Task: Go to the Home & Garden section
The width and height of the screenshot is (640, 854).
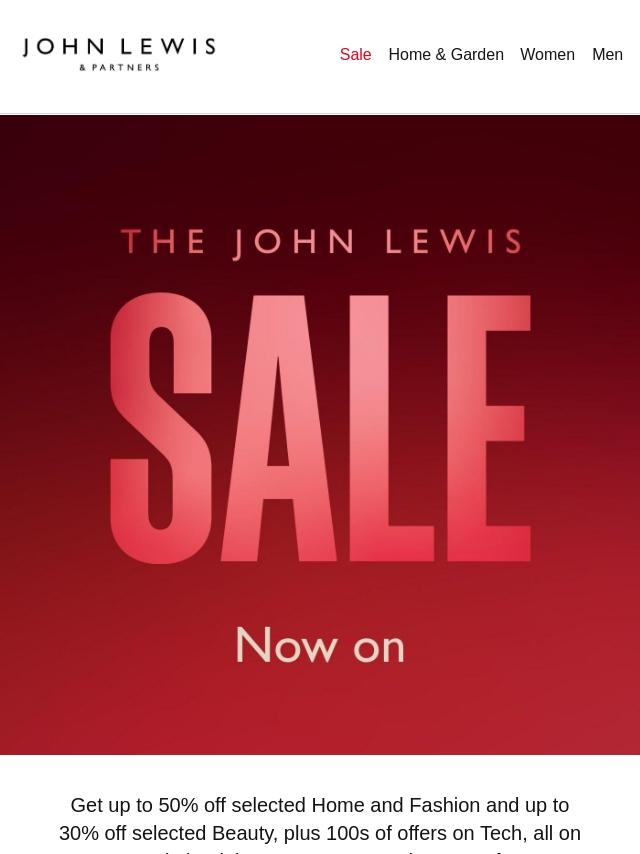Action: 446,55
